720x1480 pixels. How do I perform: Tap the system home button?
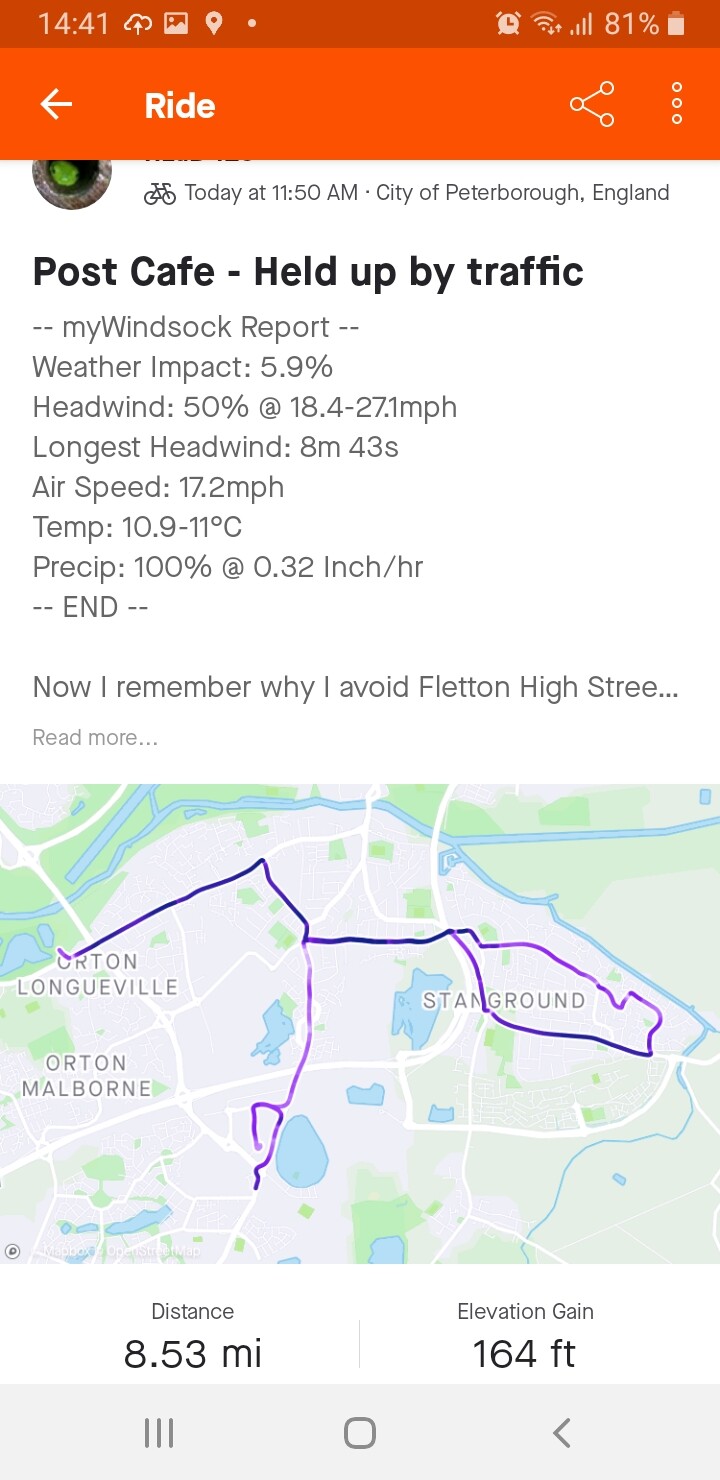(x=359, y=1433)
